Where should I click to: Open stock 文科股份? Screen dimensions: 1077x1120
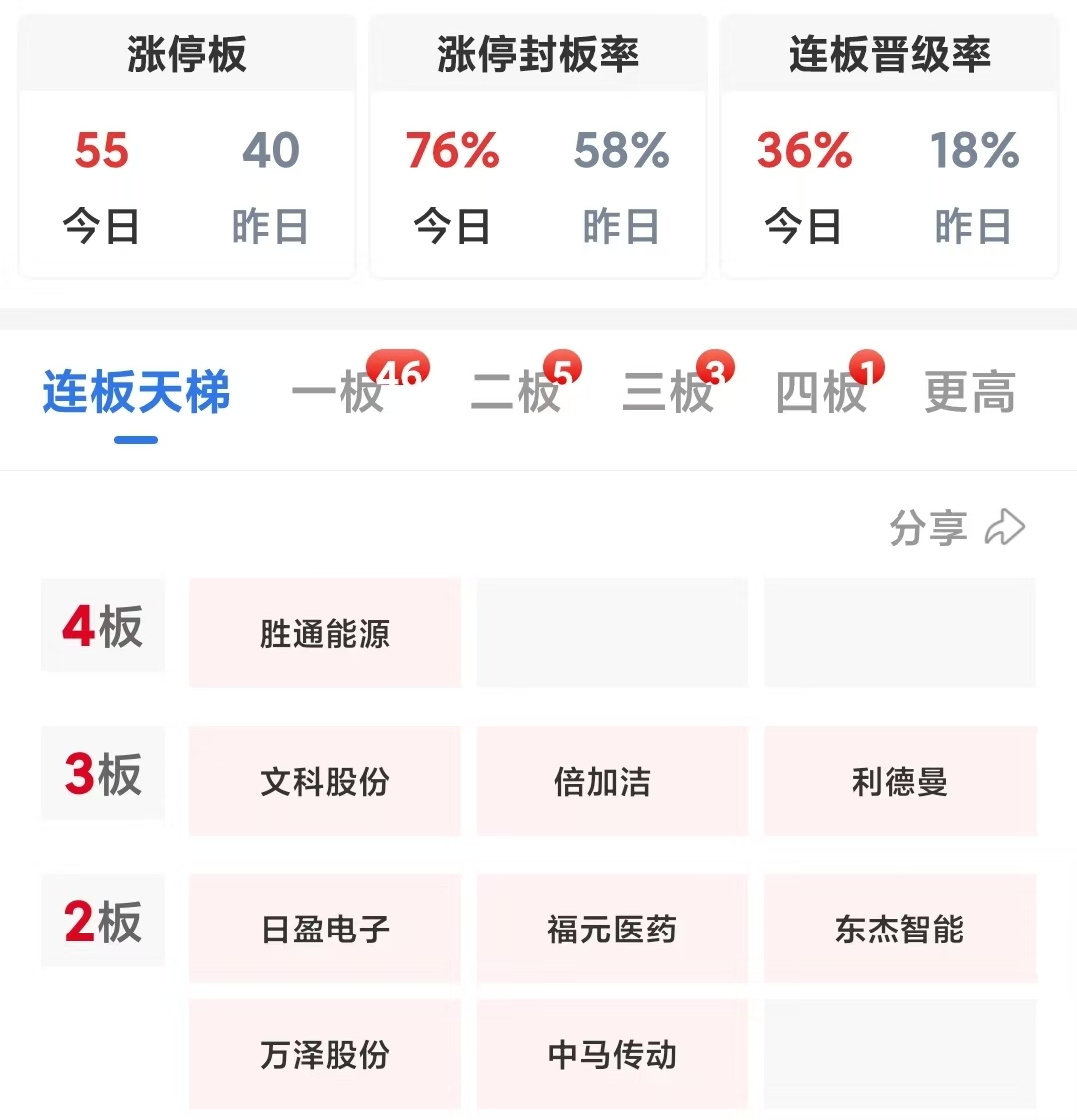pyautogui.click(x=325, y=781)
